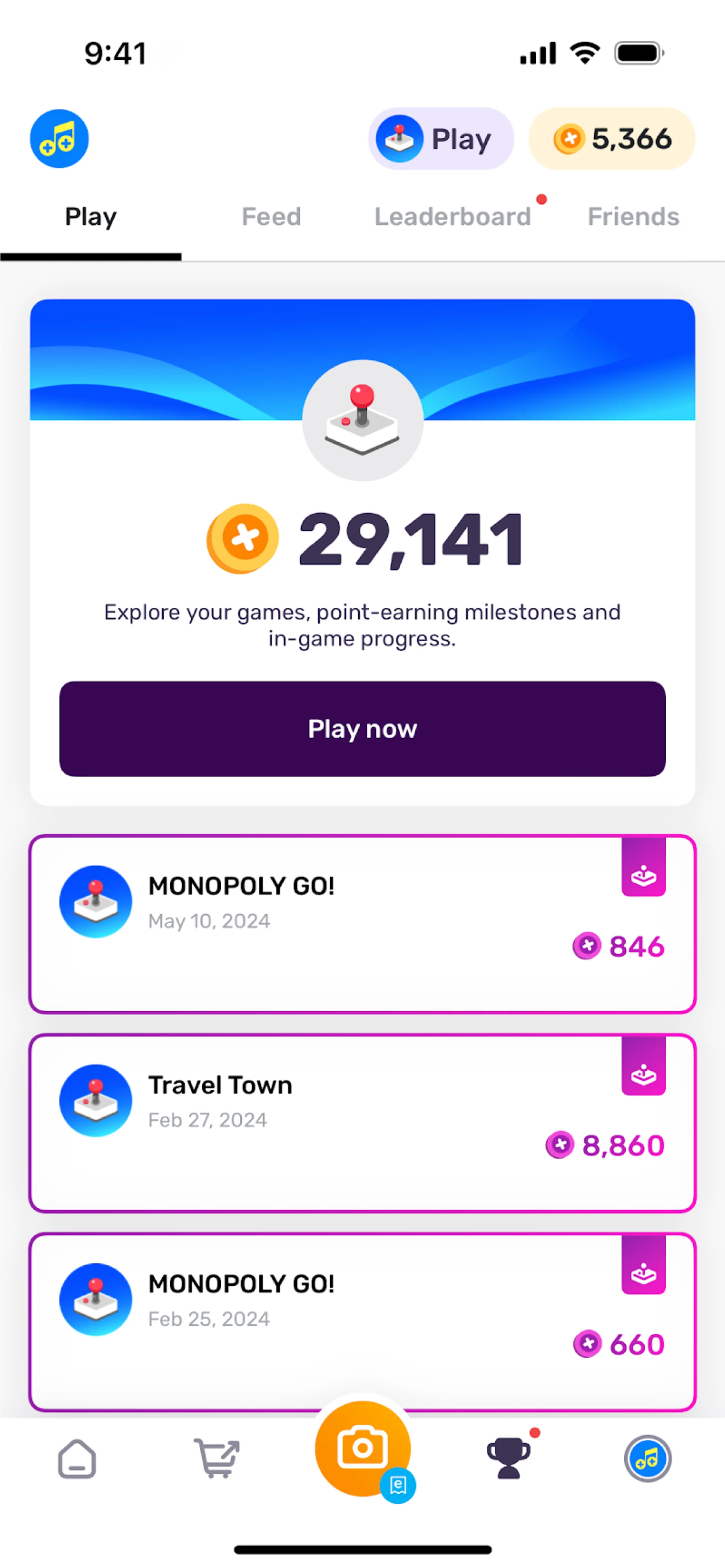This screenshot has width=725, height=1568.
Task: Open the MONOPOLY GO! card from Feb 25, 2024
Action: click(362, 1321)
